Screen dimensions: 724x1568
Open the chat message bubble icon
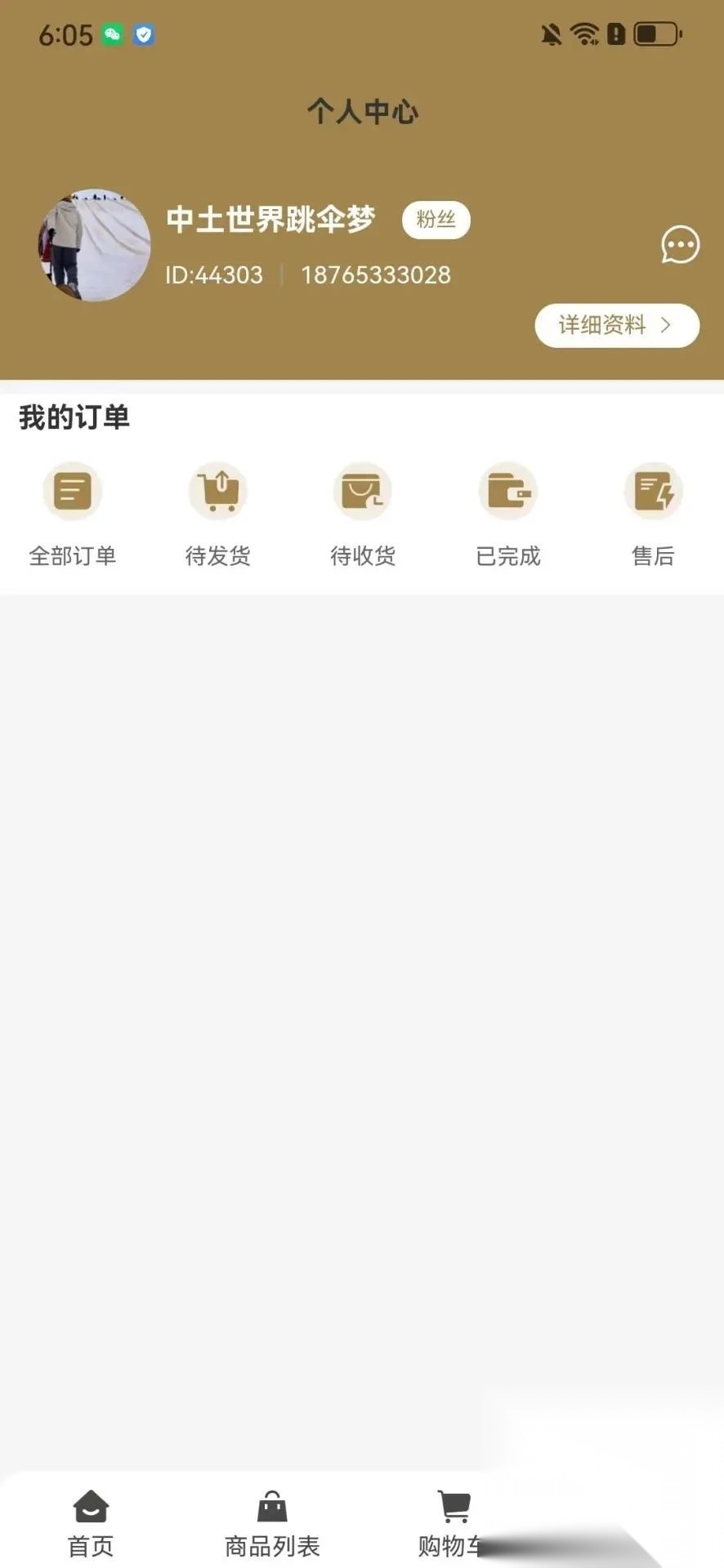click(x=680, y=245)
